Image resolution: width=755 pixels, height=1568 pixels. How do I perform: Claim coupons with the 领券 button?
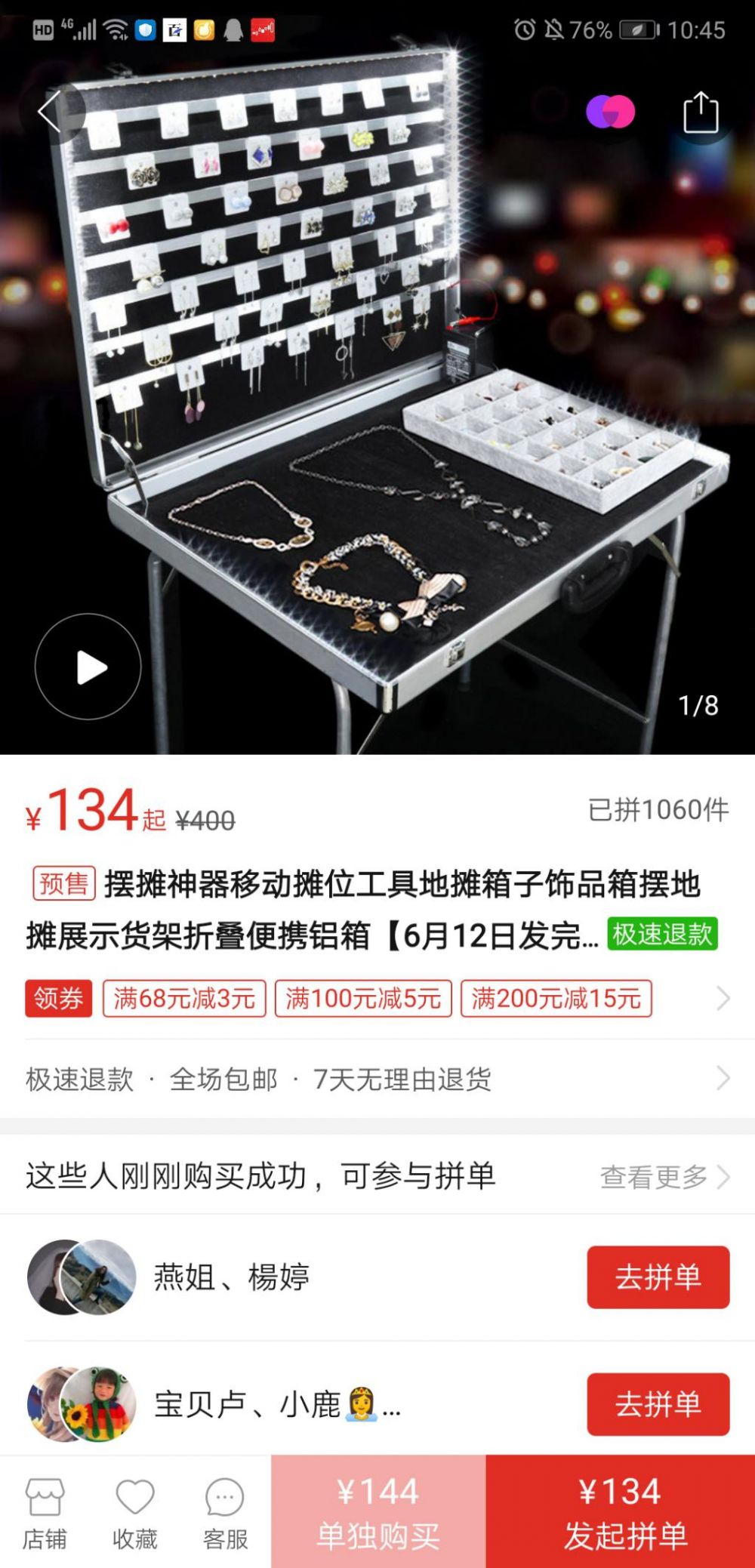coord(58,999)
